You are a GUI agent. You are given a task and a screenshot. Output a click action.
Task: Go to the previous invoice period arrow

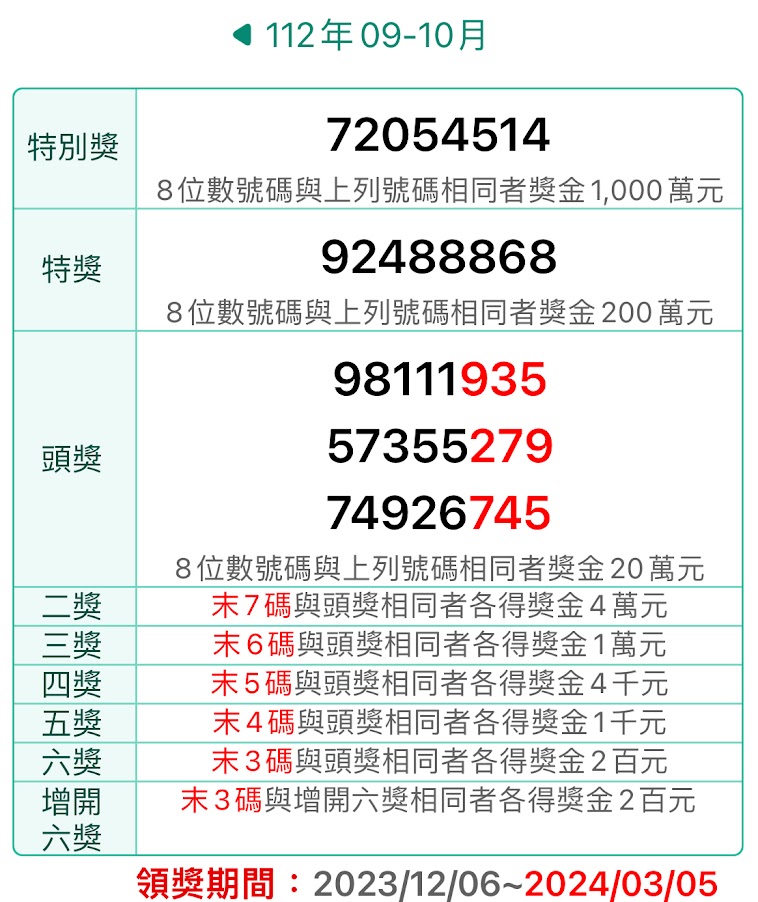[x=240, y=36]
